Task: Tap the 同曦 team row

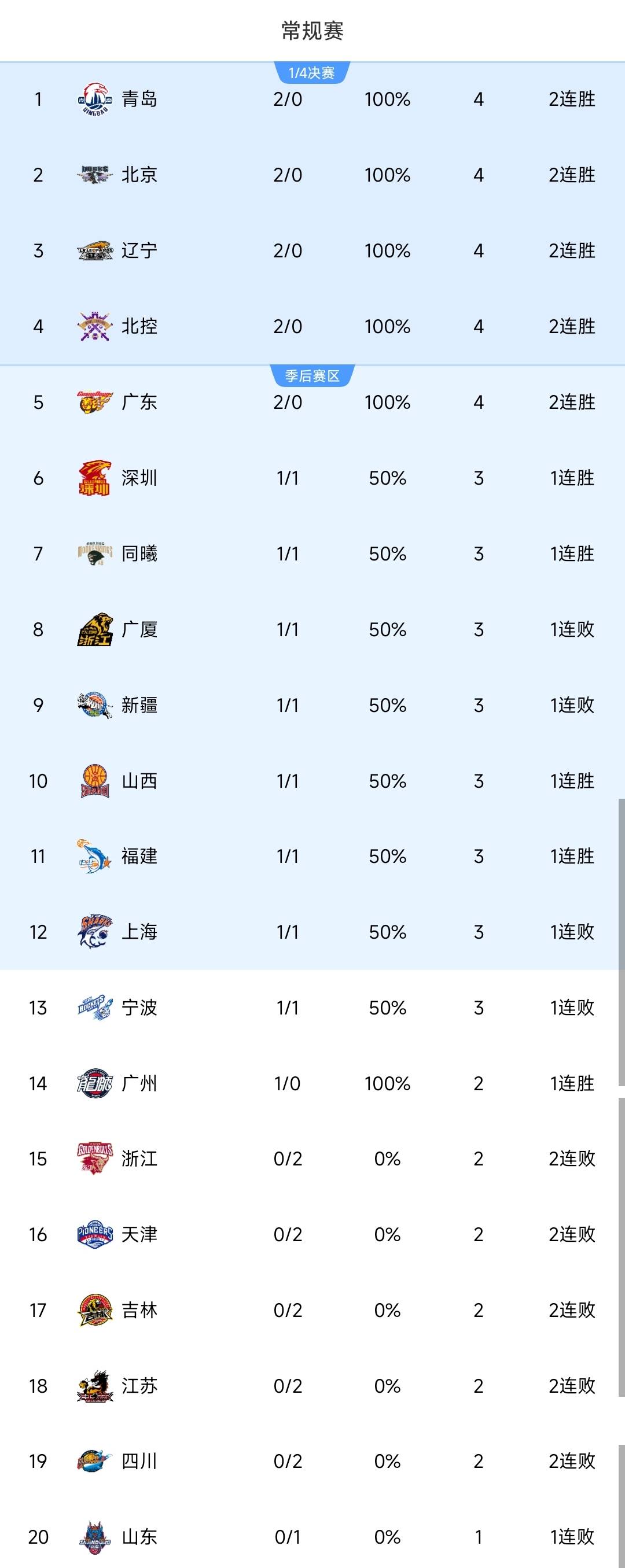Action: 139,554
